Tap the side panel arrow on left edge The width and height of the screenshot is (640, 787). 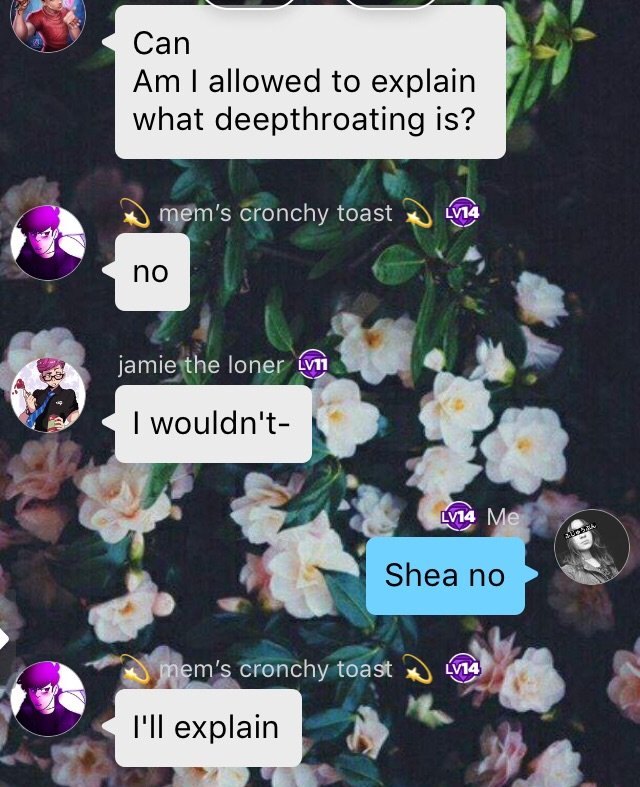click(5, 638)
